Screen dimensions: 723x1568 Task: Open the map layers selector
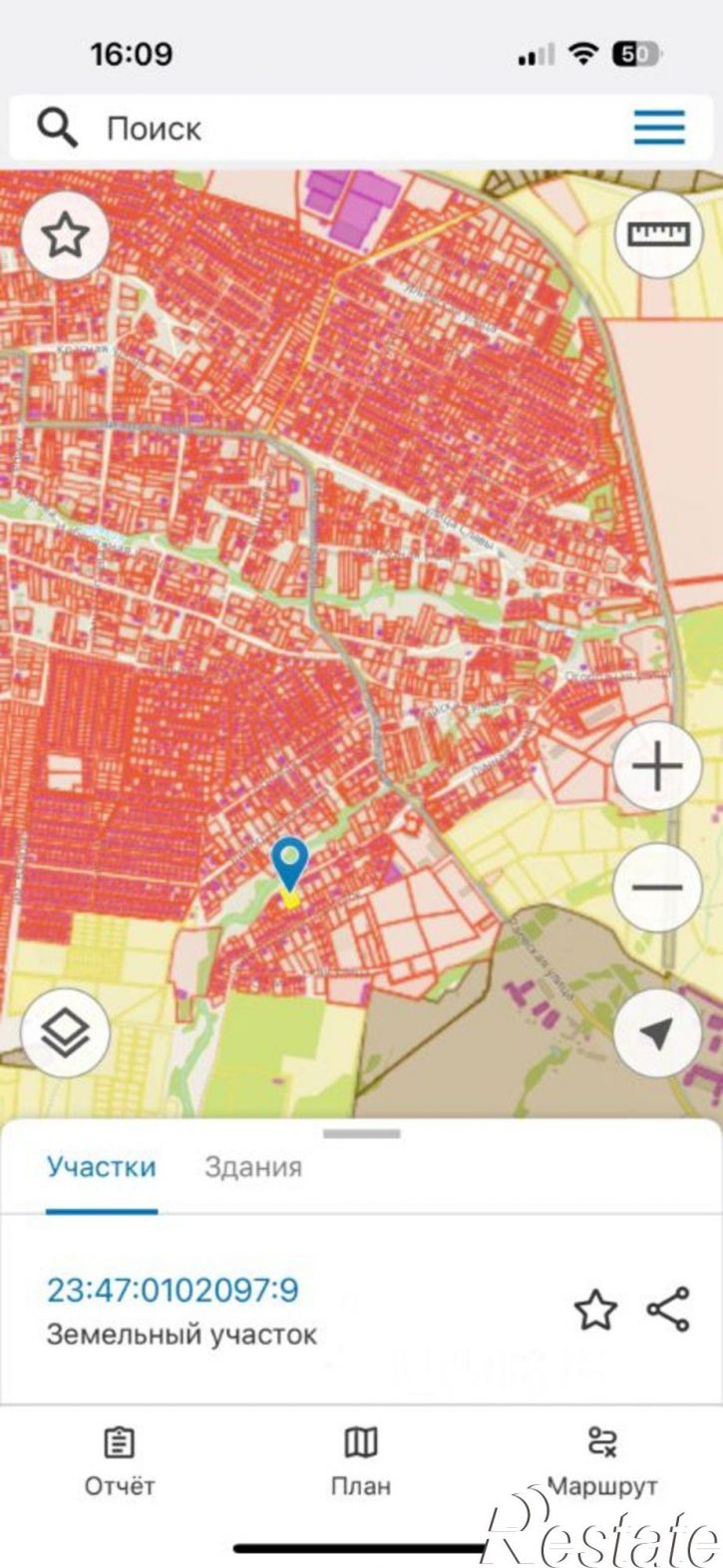[66, 1032]
